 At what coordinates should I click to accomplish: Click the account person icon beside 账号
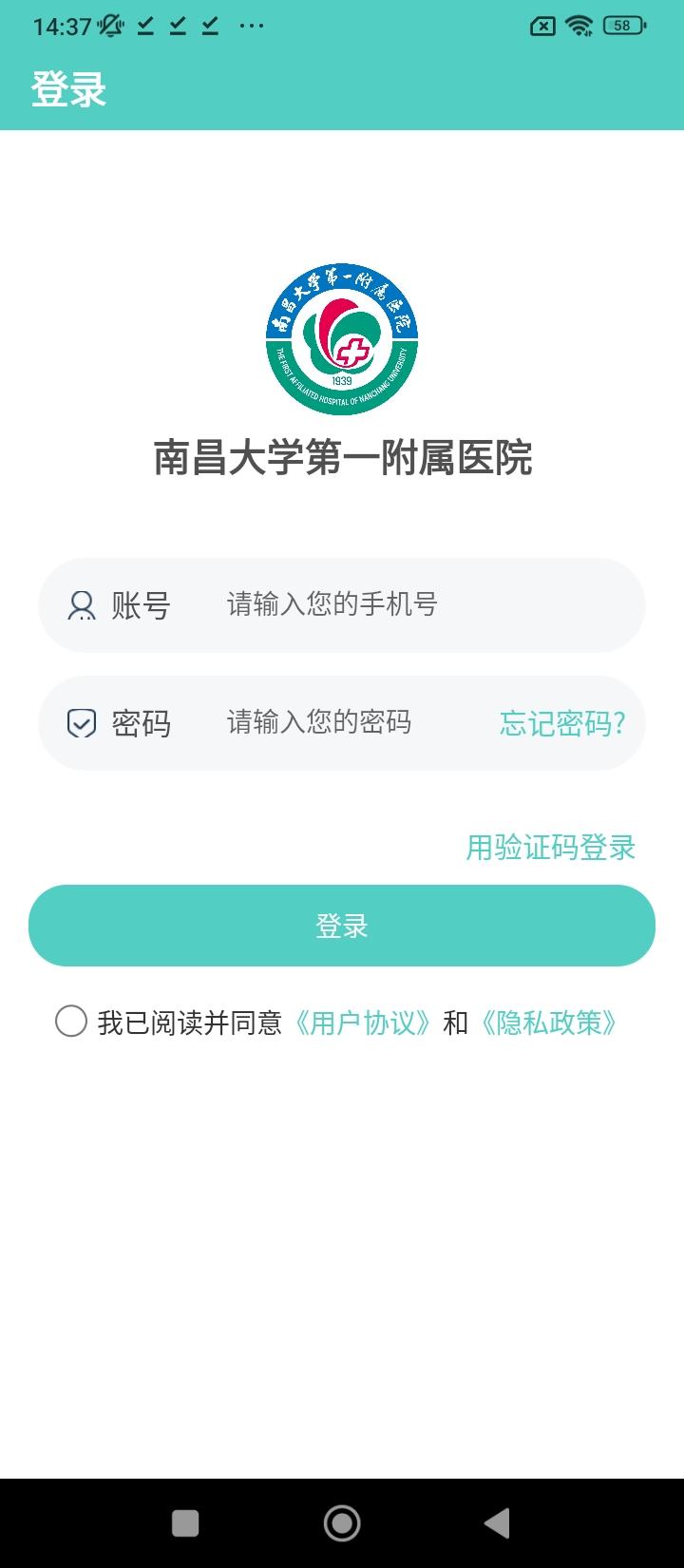click(x=83, y=605)
